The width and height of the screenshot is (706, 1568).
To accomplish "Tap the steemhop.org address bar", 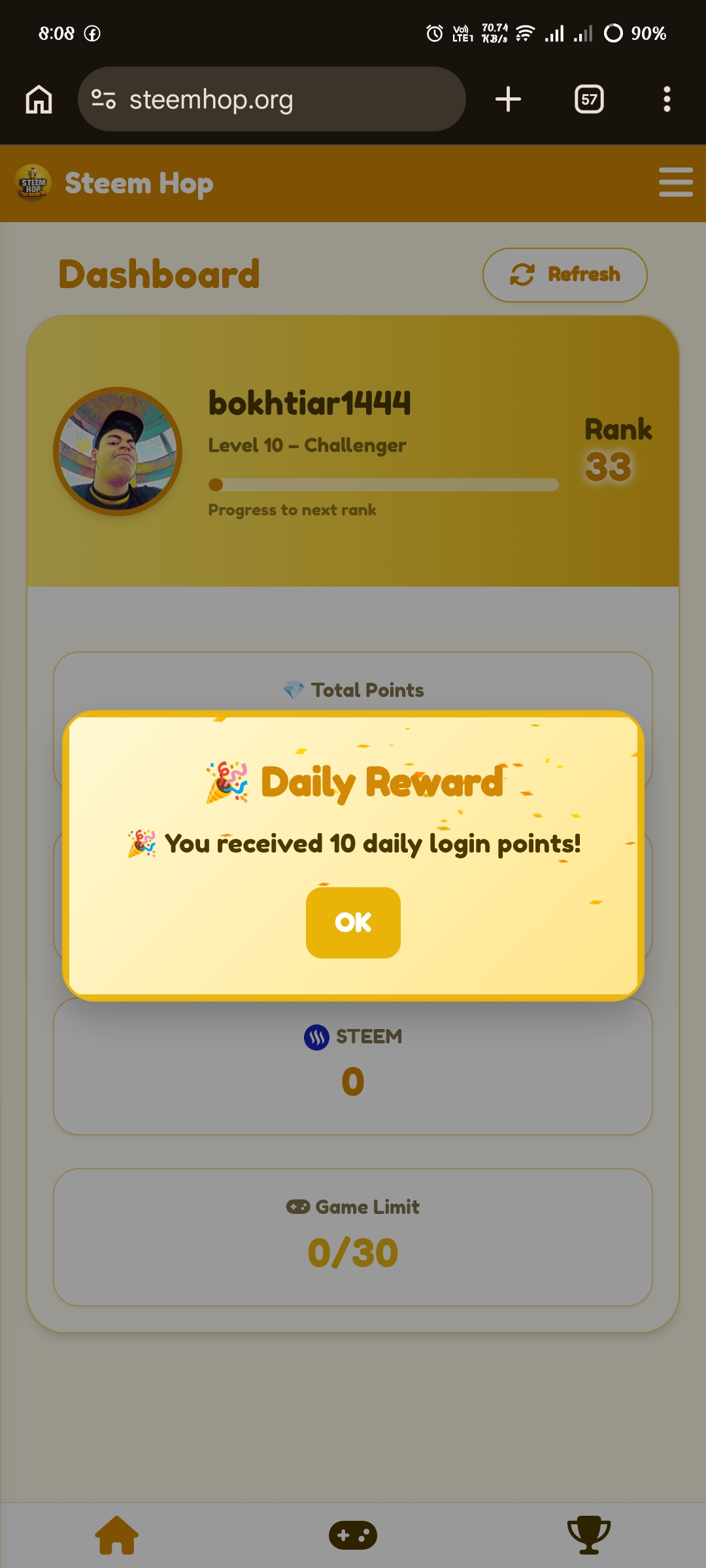I will coord(271,99).
